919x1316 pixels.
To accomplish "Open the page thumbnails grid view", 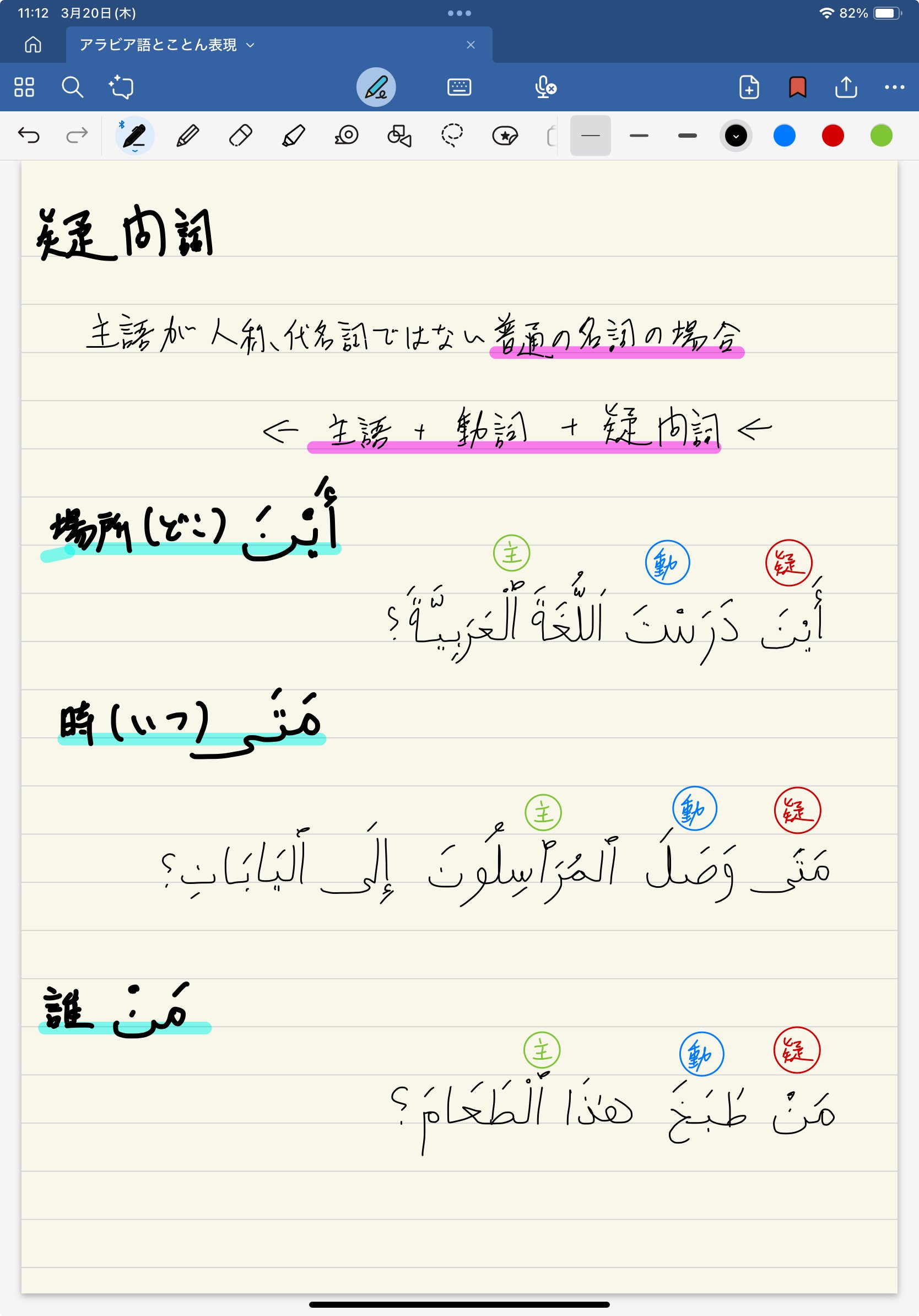I will coord(24,87).
